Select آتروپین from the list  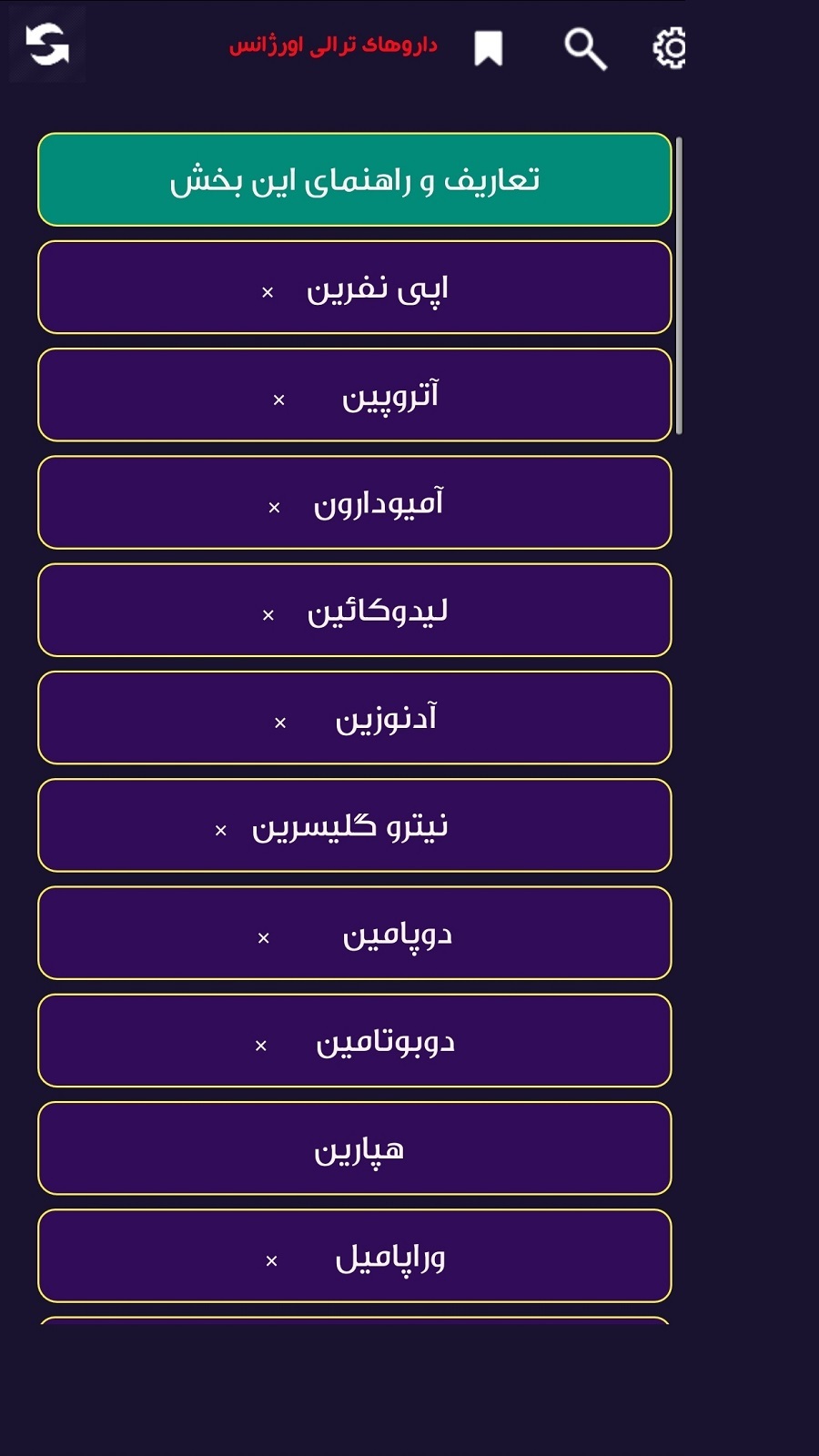coord(355,395)
